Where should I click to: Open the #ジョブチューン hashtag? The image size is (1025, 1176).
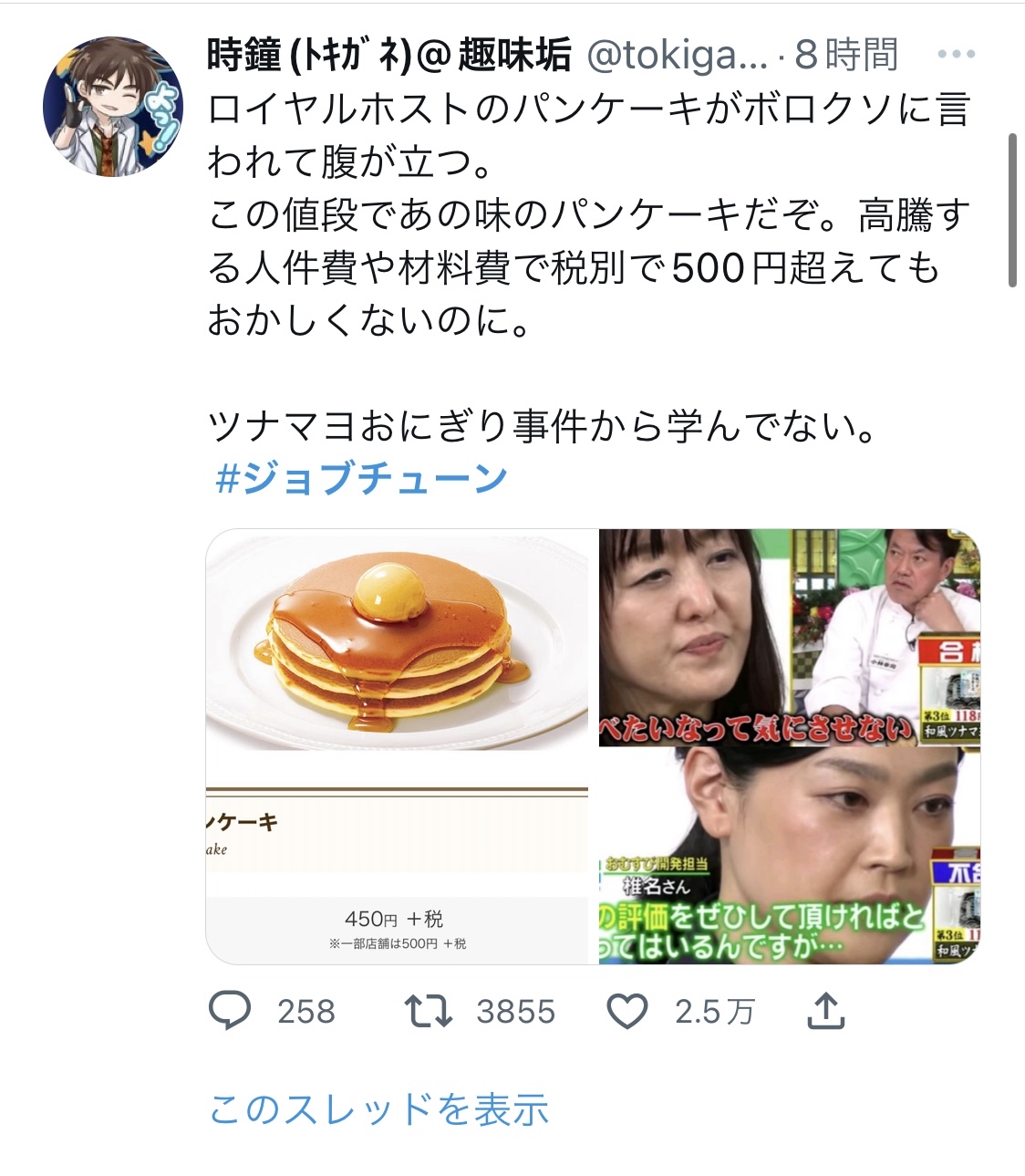[362, 478]
